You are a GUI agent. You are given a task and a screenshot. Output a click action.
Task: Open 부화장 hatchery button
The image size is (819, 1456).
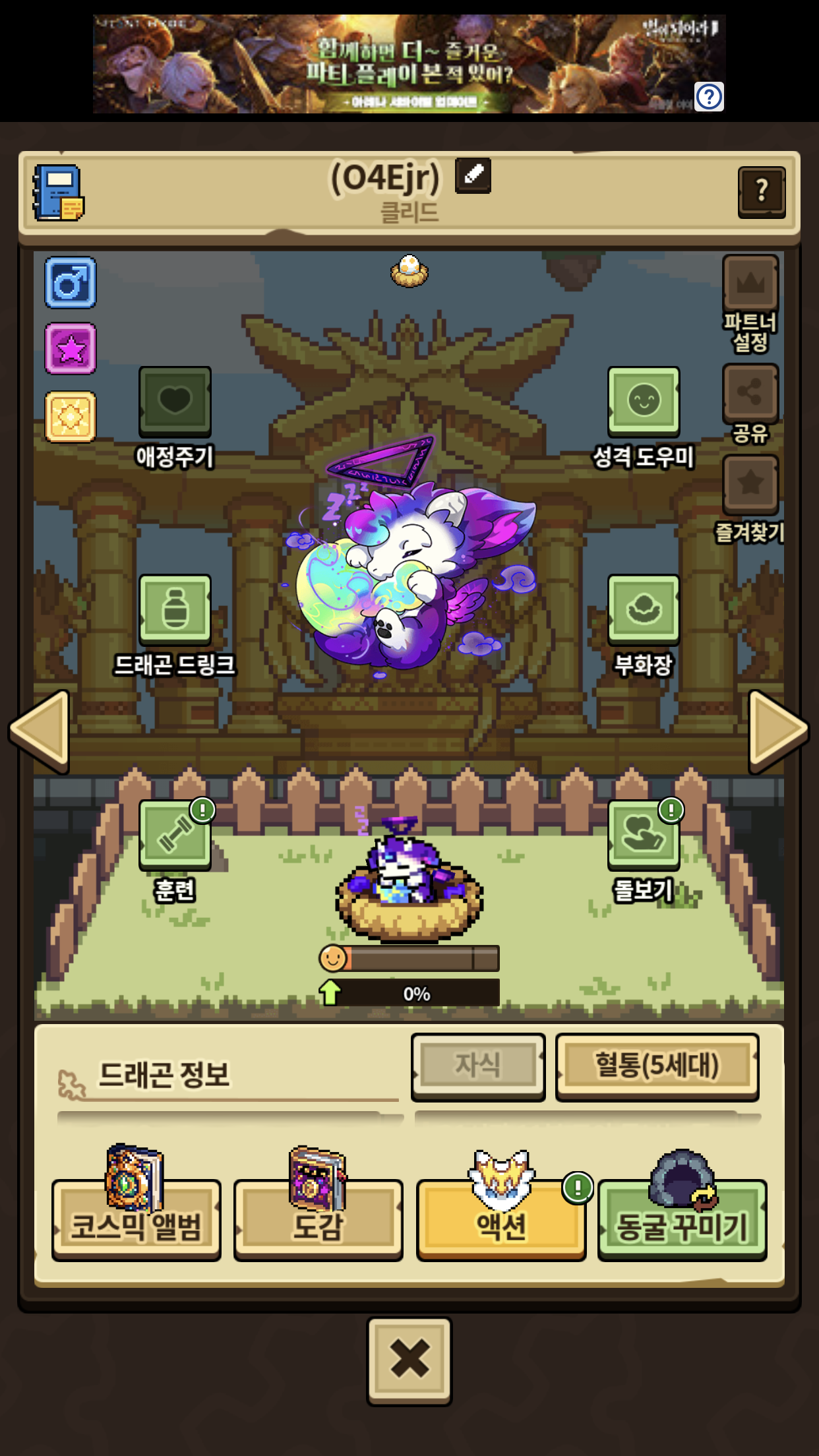(x=644, y=609)
